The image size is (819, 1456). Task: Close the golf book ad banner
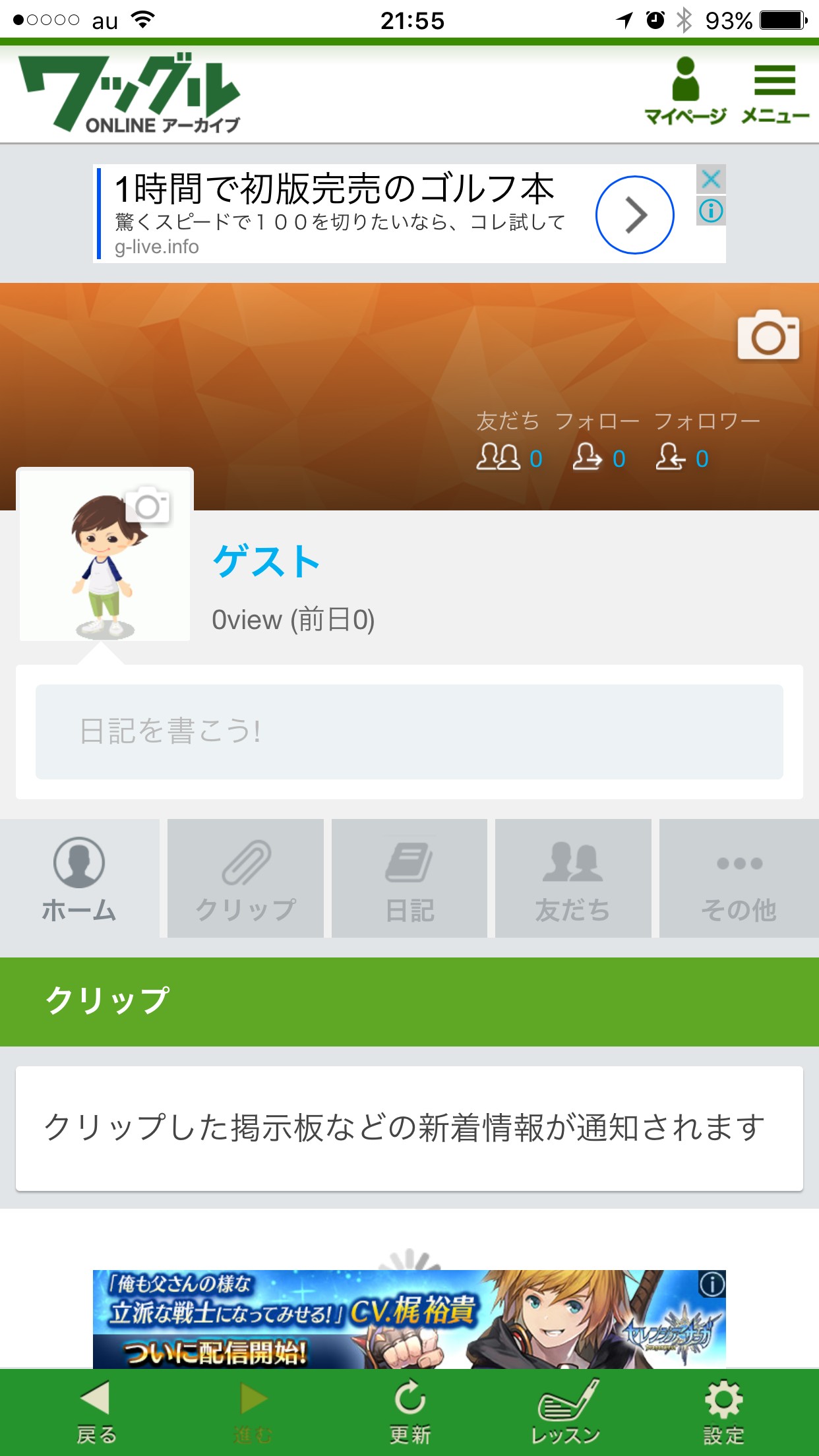[711, 179]
